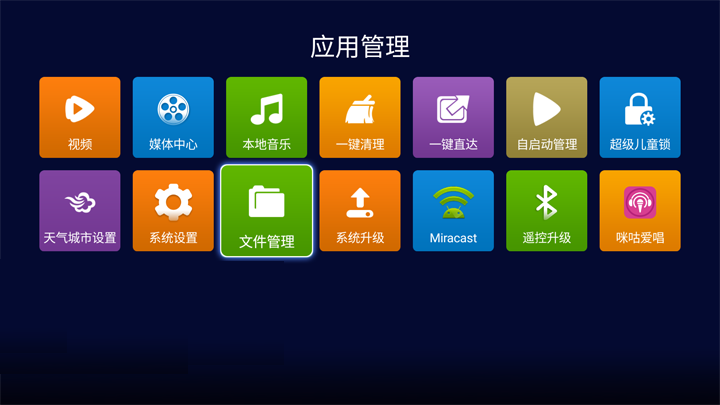The image size is (720, 405).
Task: Select the 文件管理 file manager tile
Action: [266, 211]
